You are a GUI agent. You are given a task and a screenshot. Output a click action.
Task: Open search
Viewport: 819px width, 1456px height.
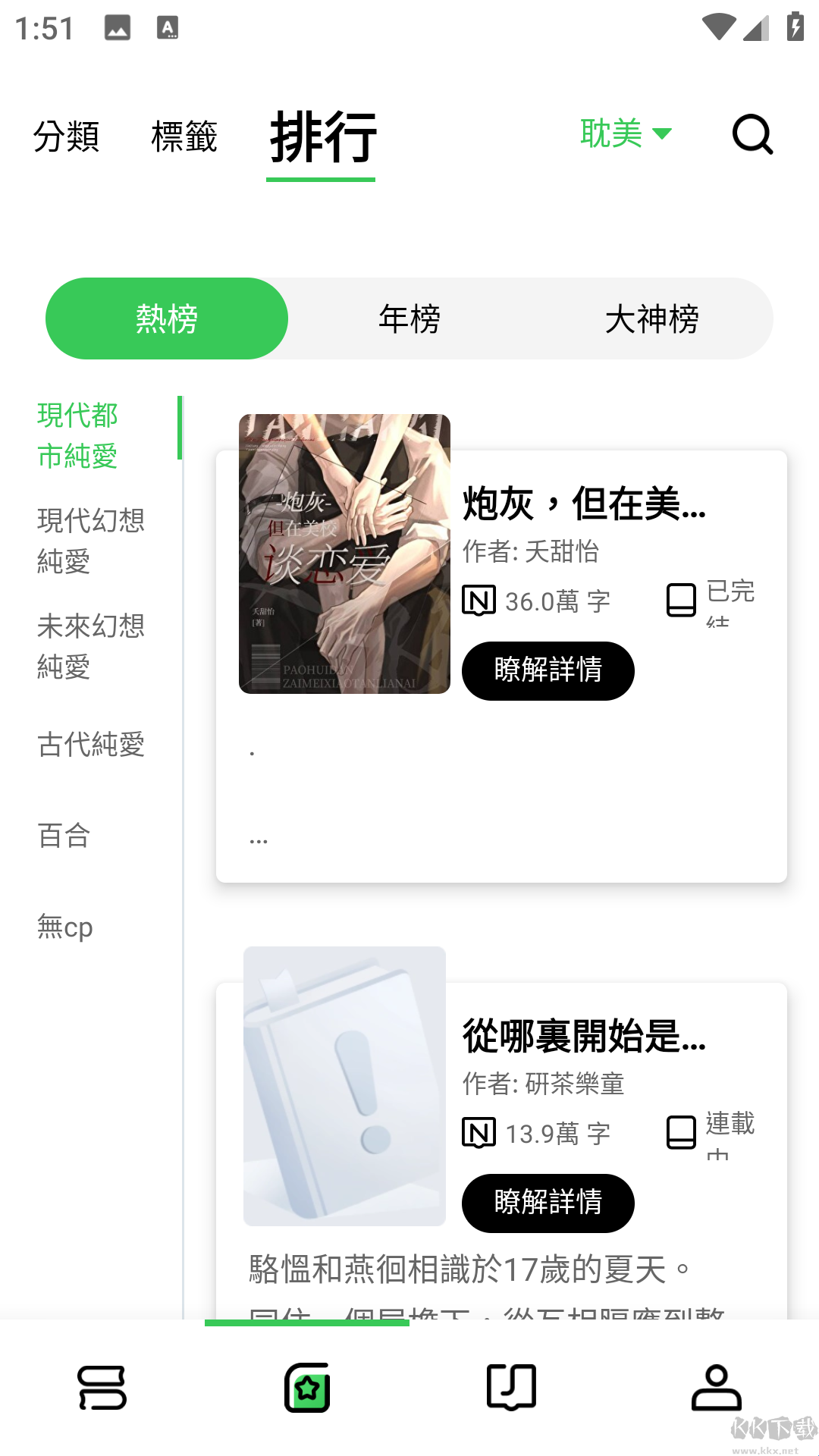pos(752,136)
